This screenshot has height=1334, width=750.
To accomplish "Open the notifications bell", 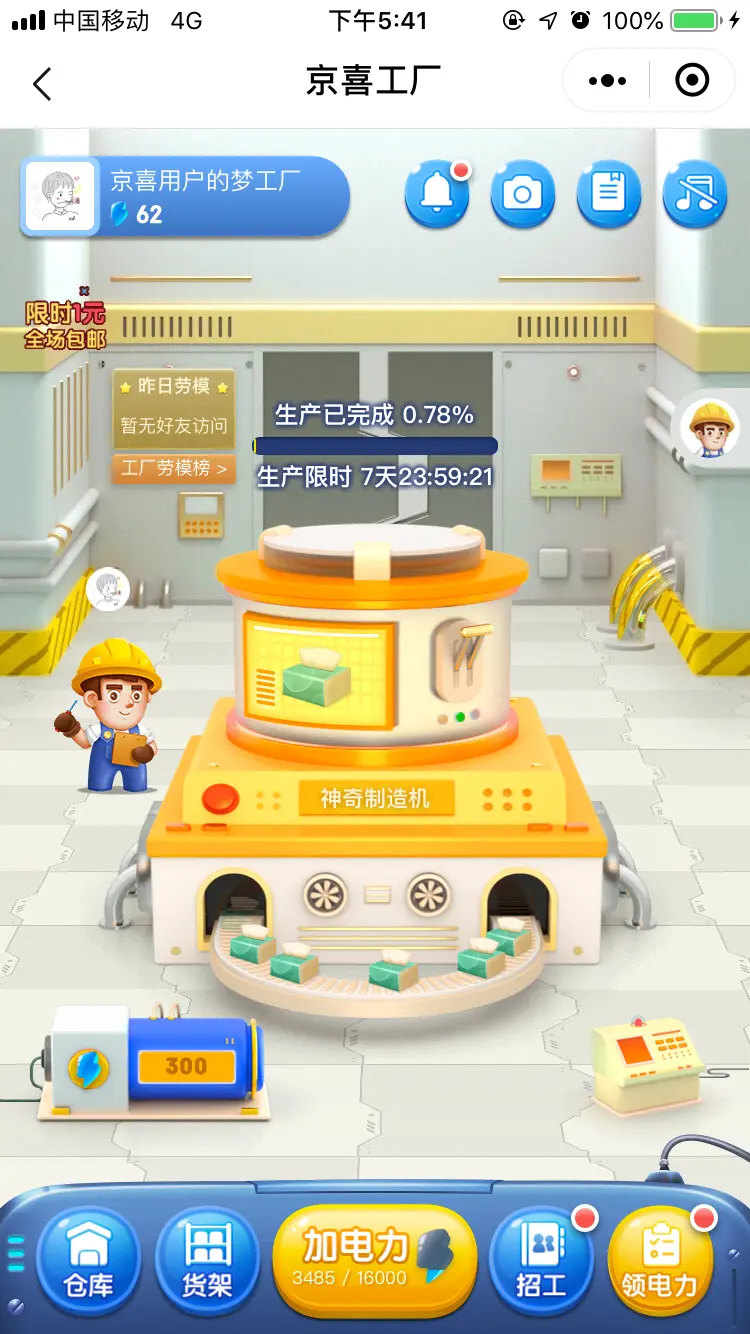I will coord(437,193).
